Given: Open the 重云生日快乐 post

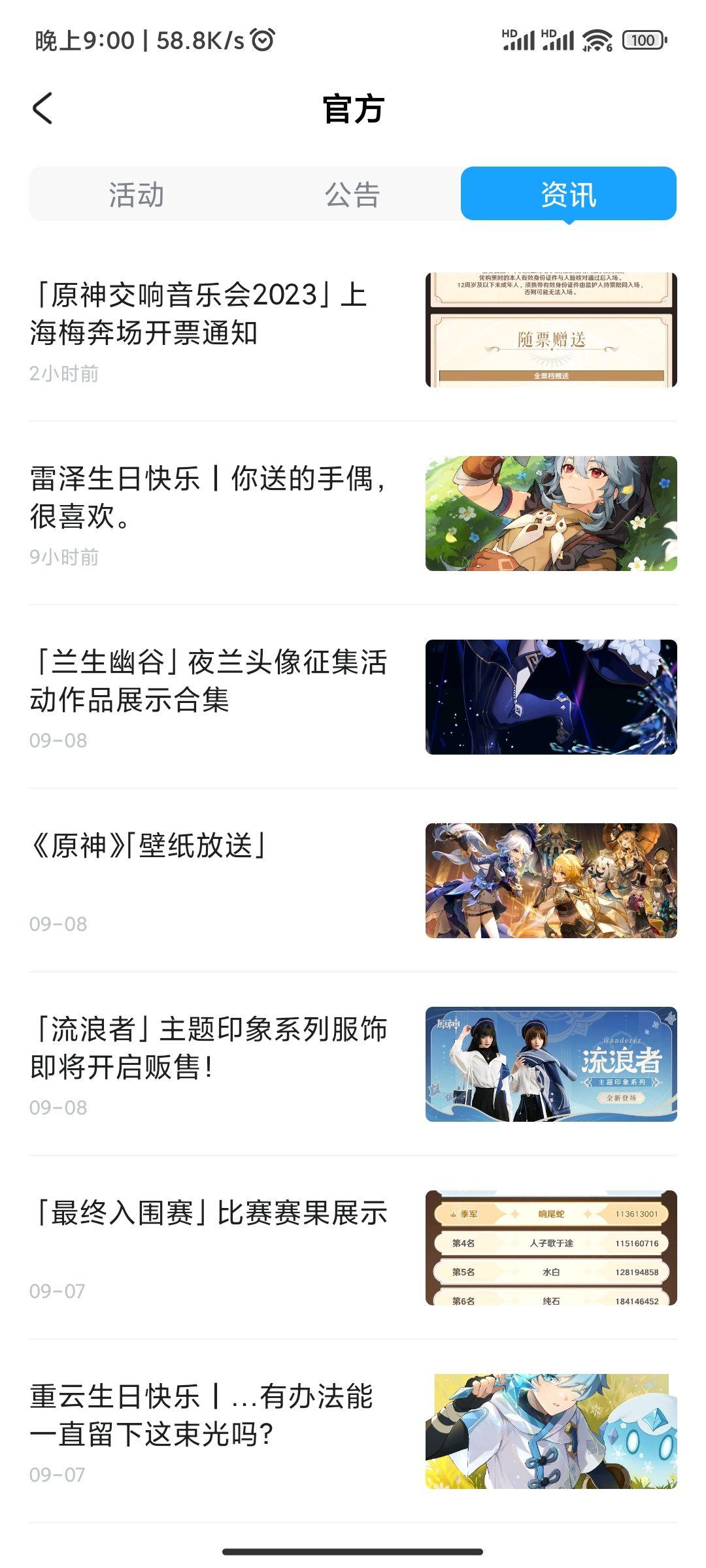Looking at the screenshot, I should coord(209,1416).
